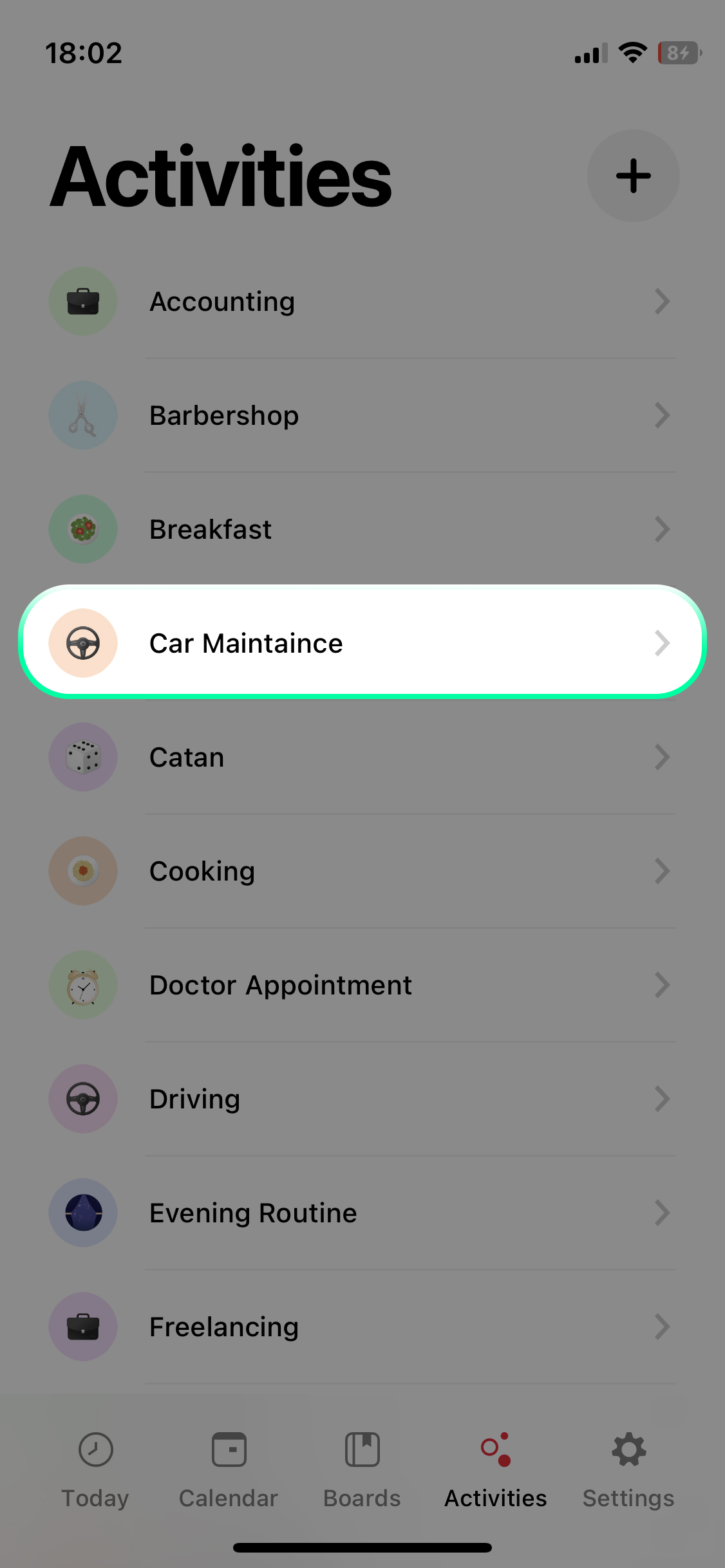Viewport: 725px width, 1568px height.
Task: Tap the Barbershop scissors icon
Action: (x=82, y=415)
